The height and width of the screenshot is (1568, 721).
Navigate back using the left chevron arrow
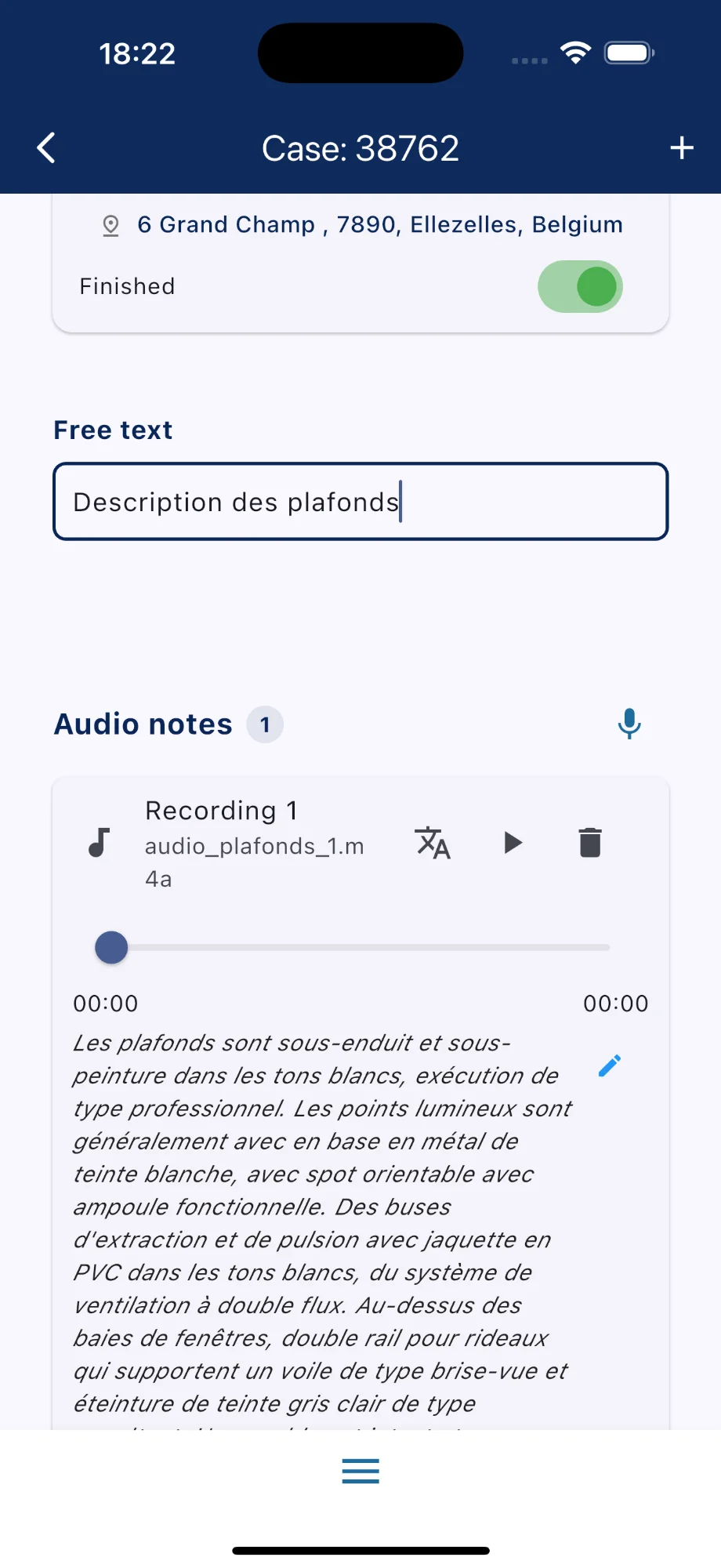[45, 147]
